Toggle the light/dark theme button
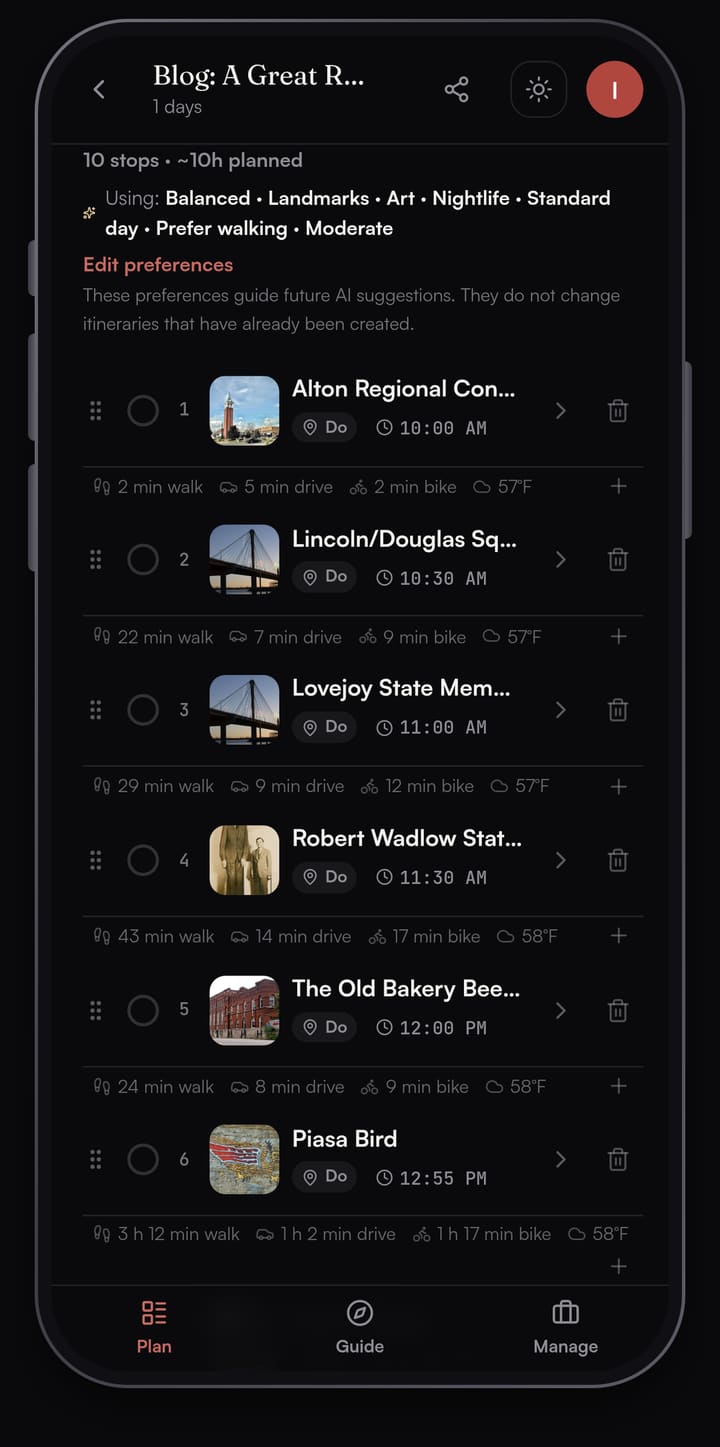 coord(538,90)
